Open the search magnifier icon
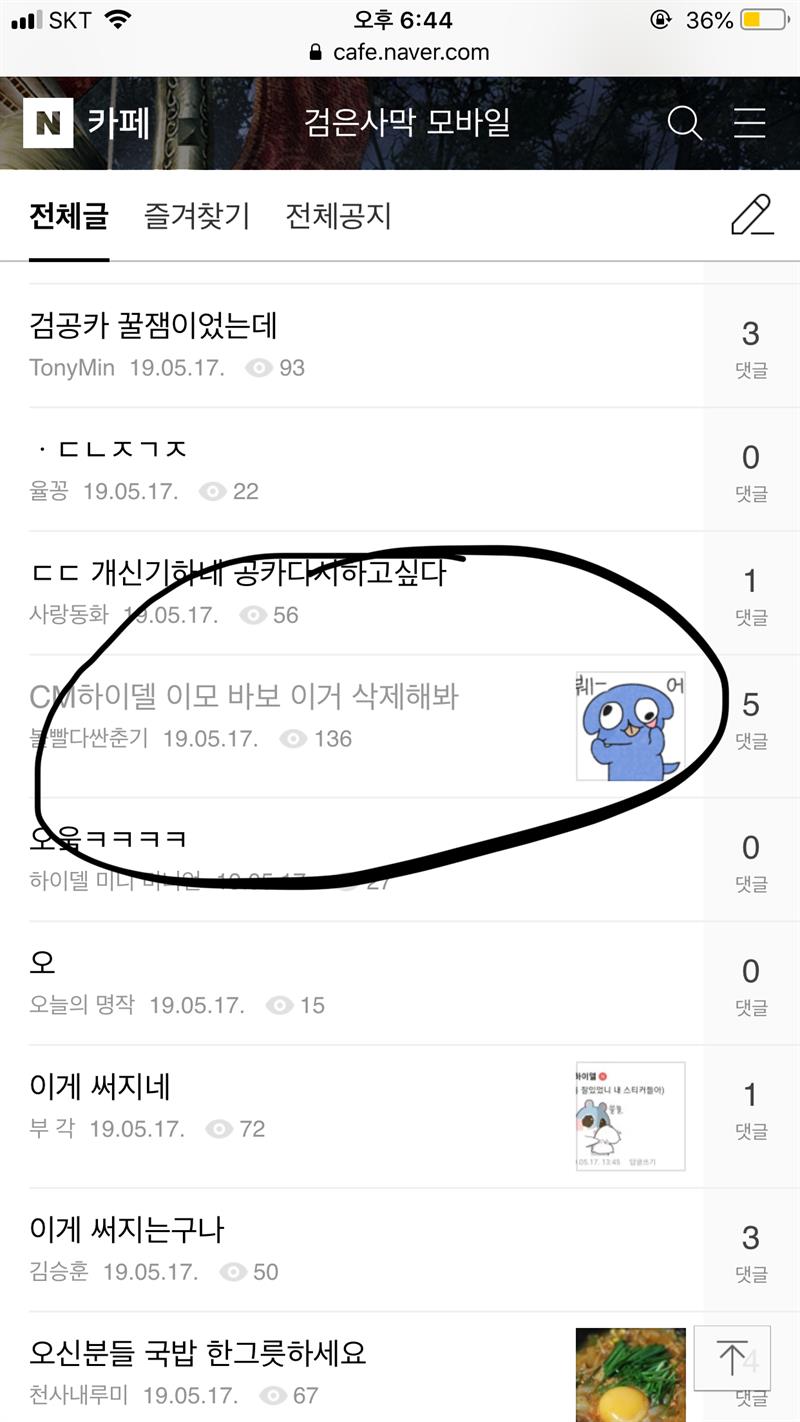 (684, 123)
